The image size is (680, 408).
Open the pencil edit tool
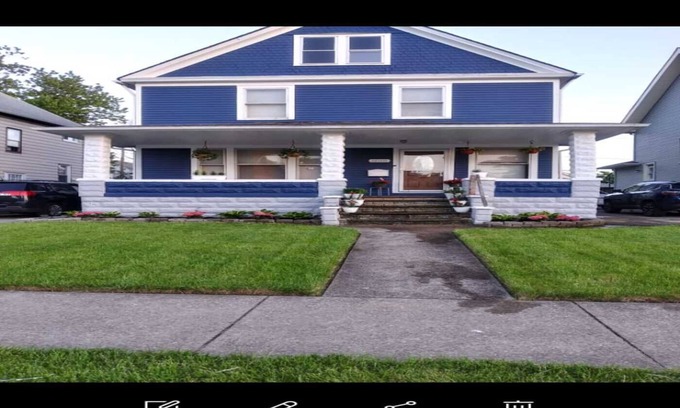click(x=282, y=404)
